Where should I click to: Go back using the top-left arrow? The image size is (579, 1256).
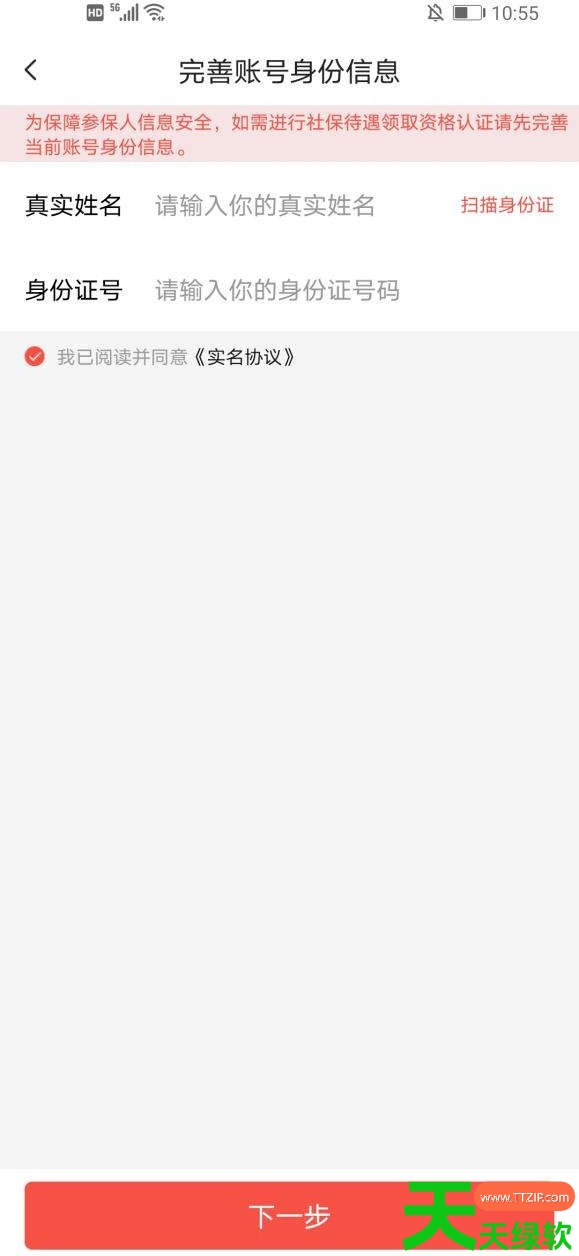tap(31, 70)
